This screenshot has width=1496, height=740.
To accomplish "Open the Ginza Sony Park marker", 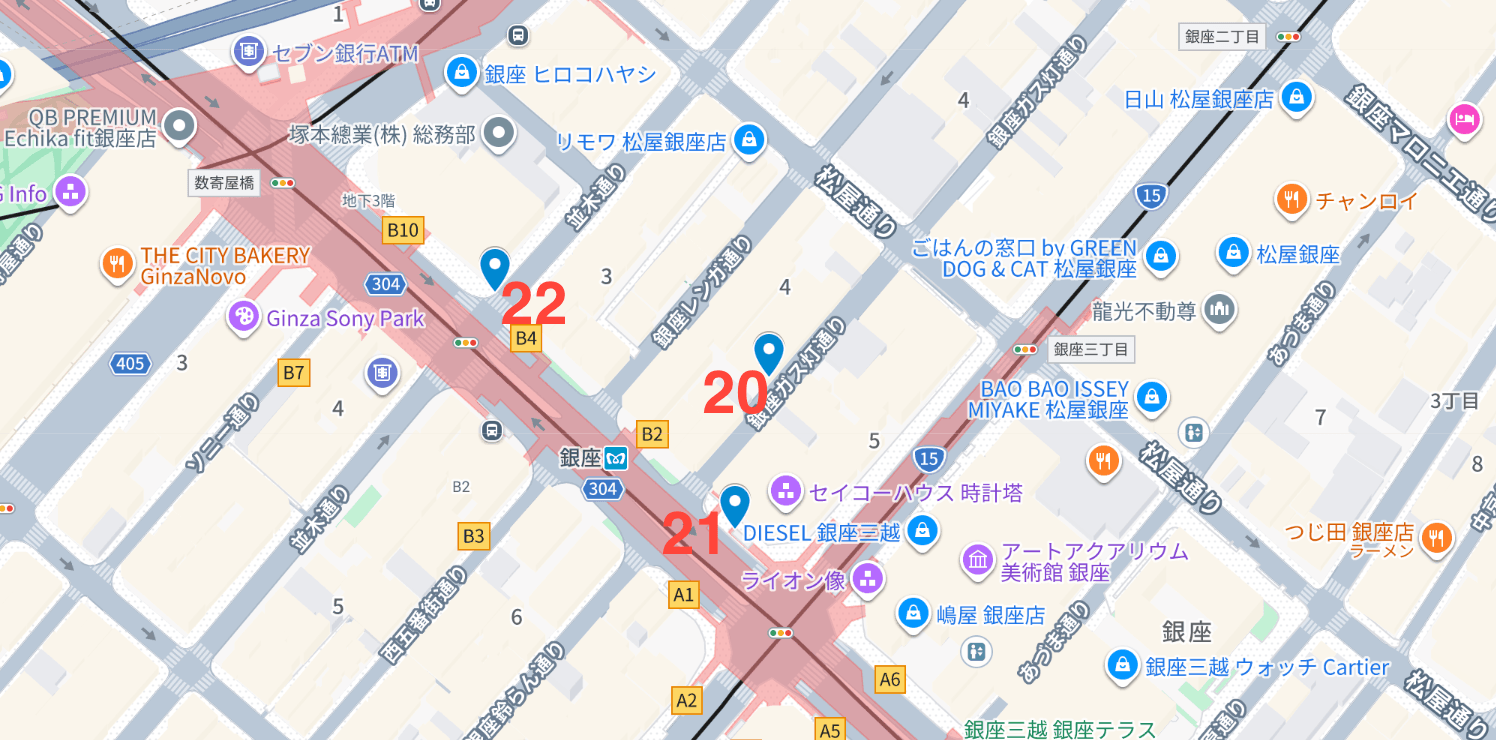I will click(244, 318).
